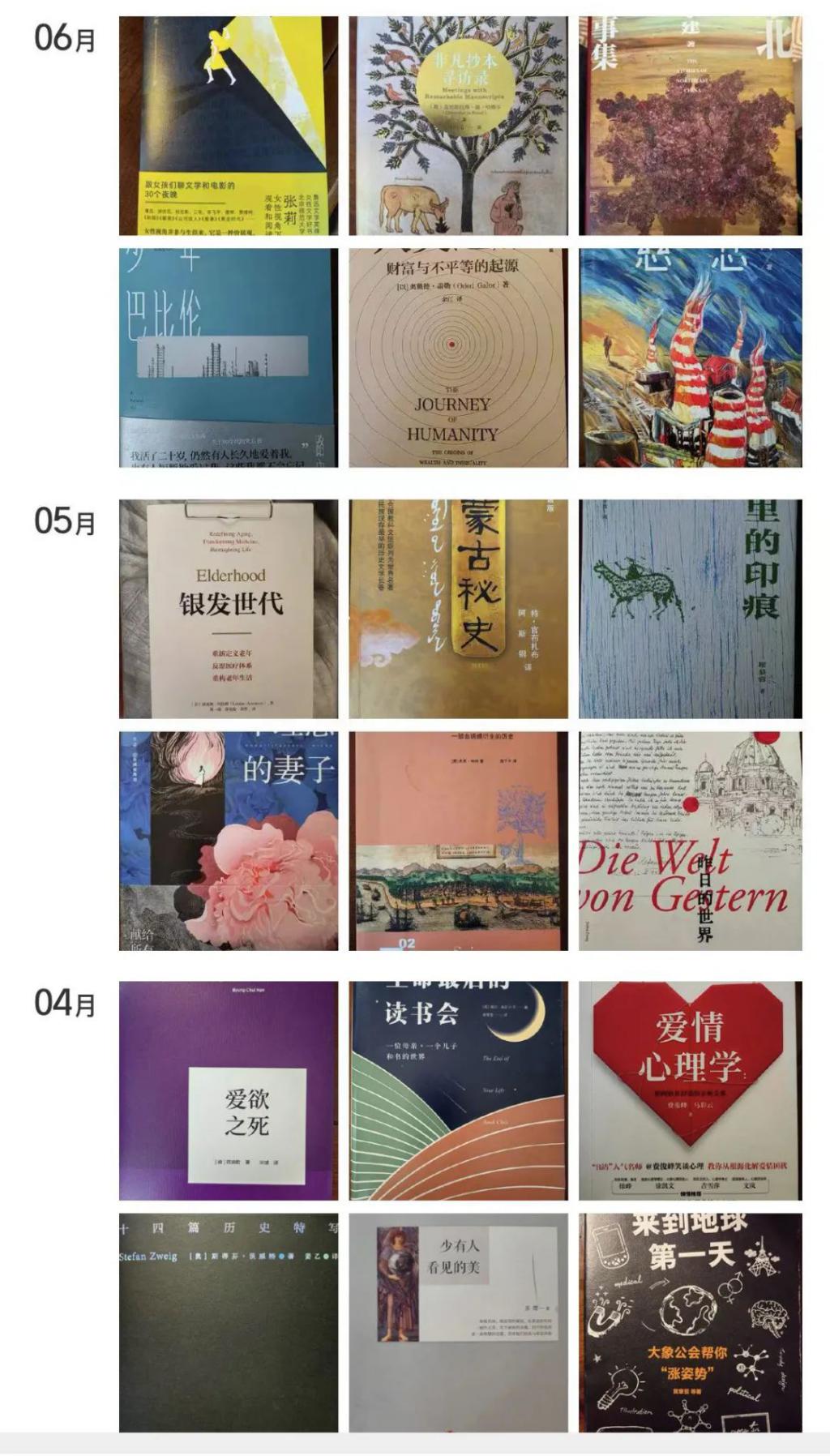Image resolution: width=830 pixels, height=1456 pixels.
Task: Open the 读书会 moon cover photo
Action: pos(458,1090)
